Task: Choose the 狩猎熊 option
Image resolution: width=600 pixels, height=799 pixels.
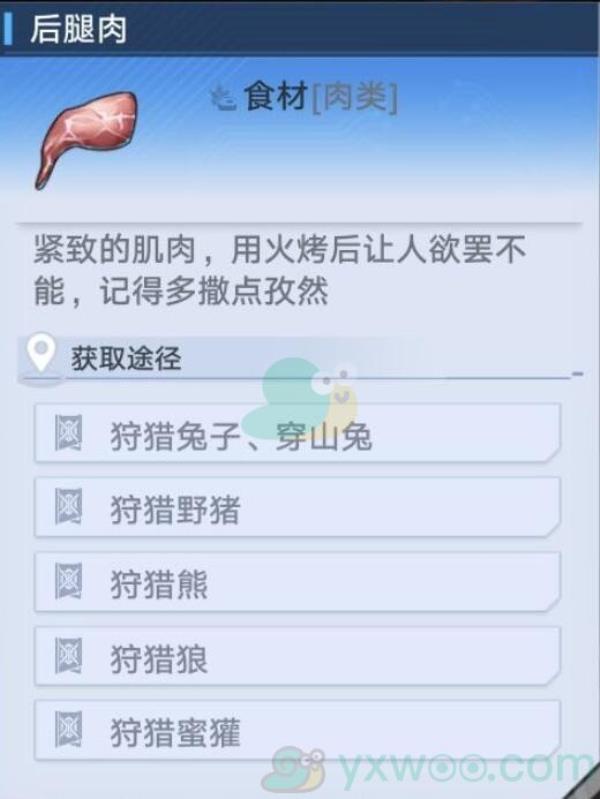Action: pos(296,583)
